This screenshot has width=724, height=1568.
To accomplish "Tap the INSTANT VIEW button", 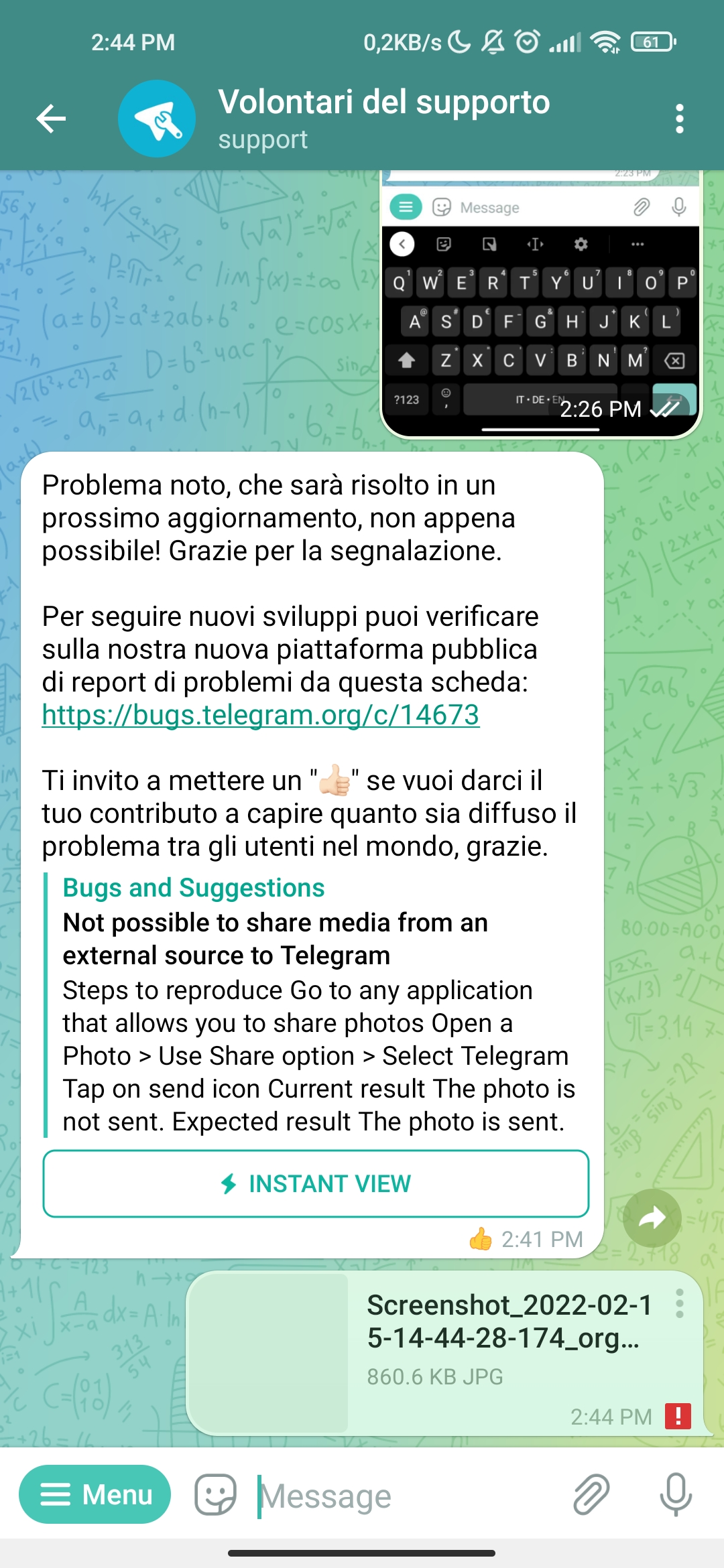I will 316,1183.
